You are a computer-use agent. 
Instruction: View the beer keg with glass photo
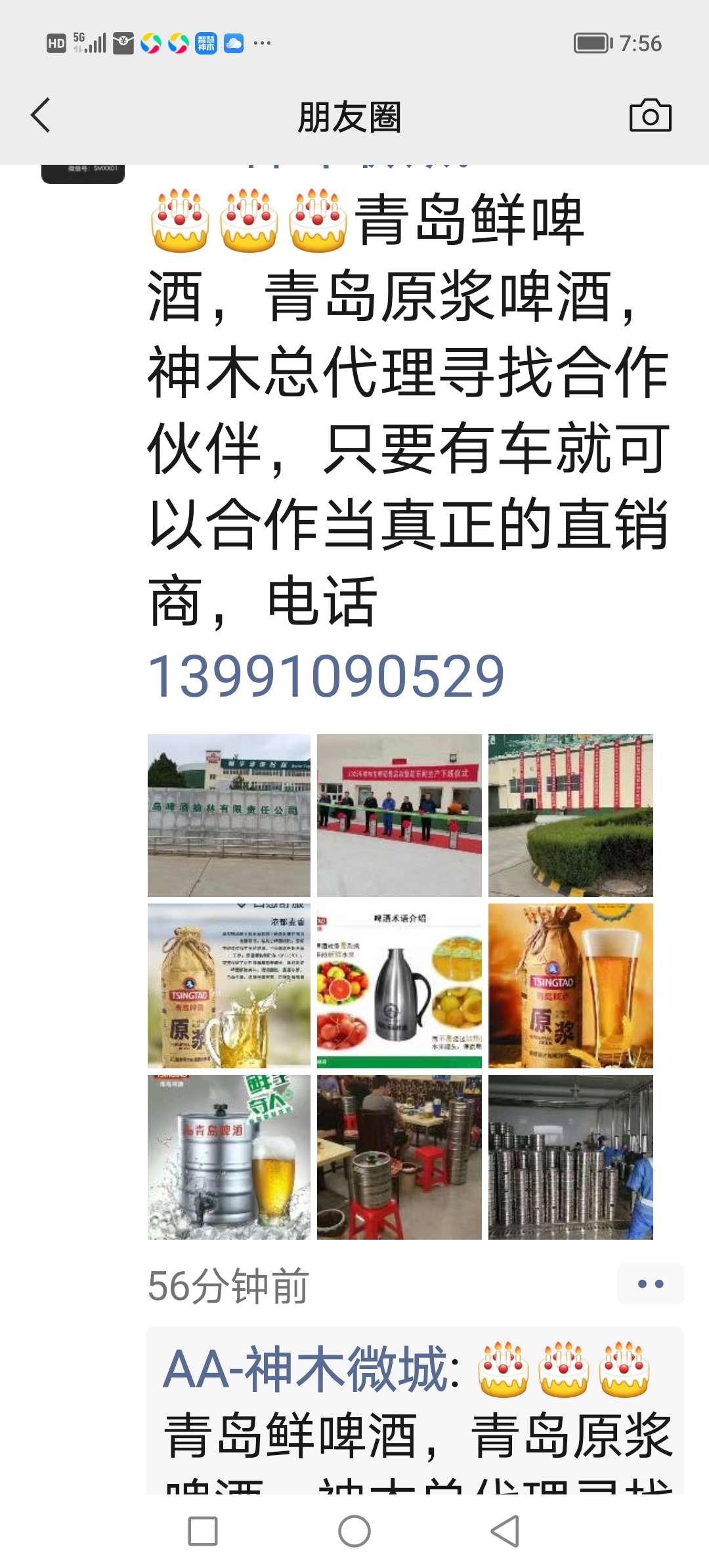click(228, 1157)
